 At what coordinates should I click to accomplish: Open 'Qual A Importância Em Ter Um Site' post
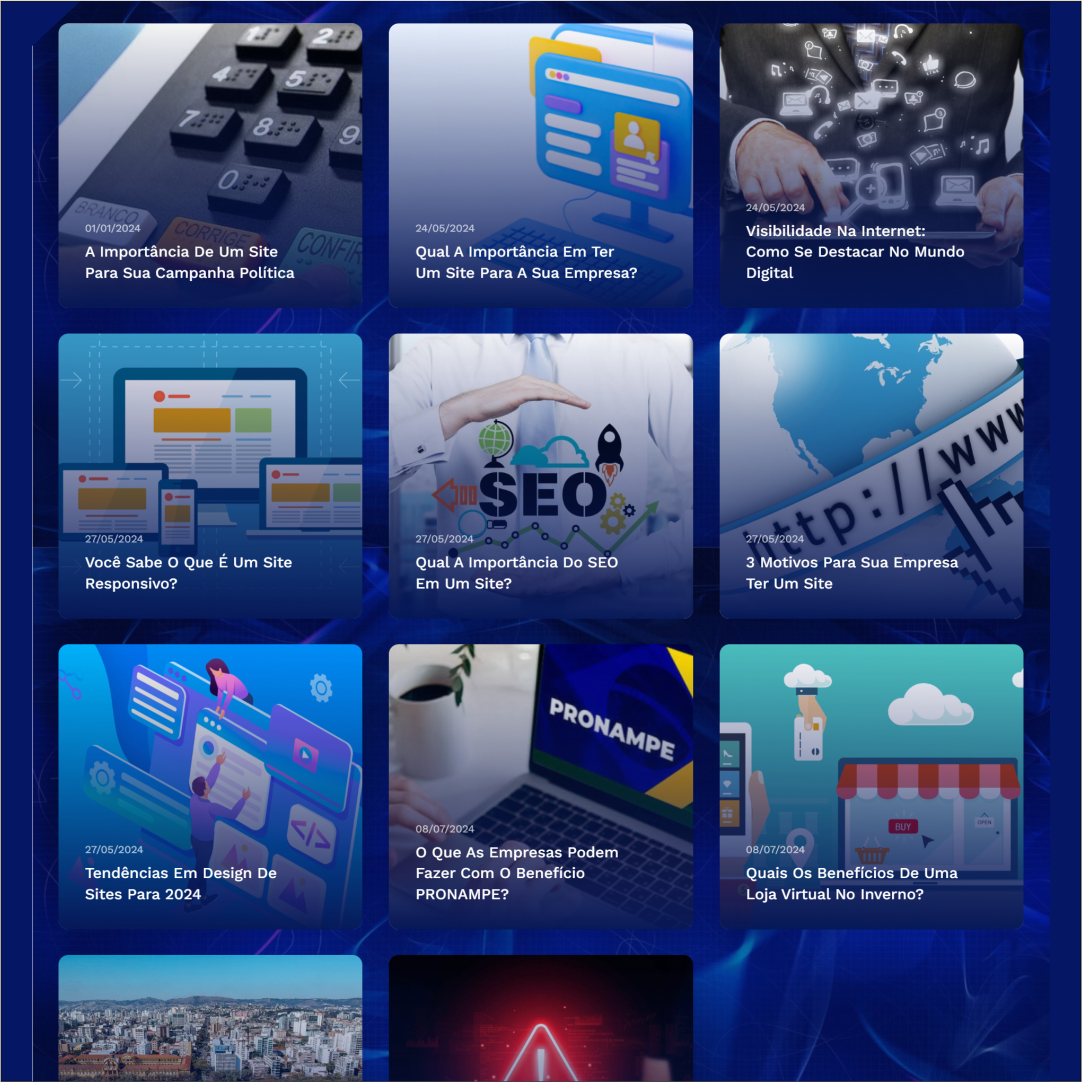click(526, 262)
